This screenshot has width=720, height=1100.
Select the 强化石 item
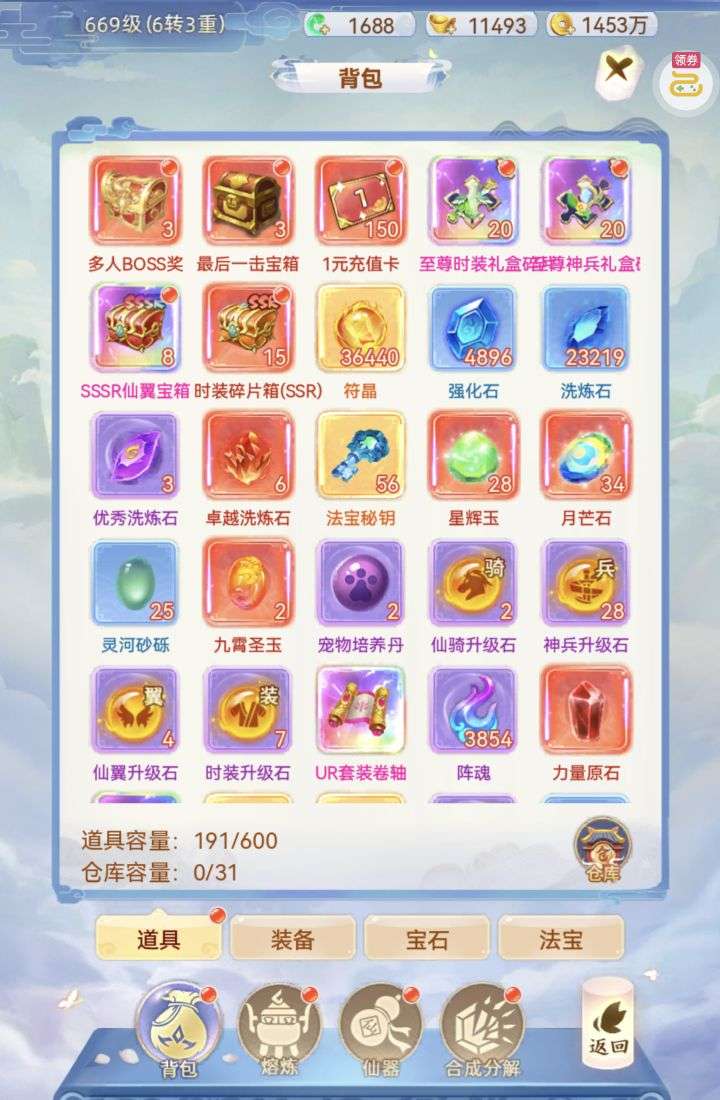[474, 328]
